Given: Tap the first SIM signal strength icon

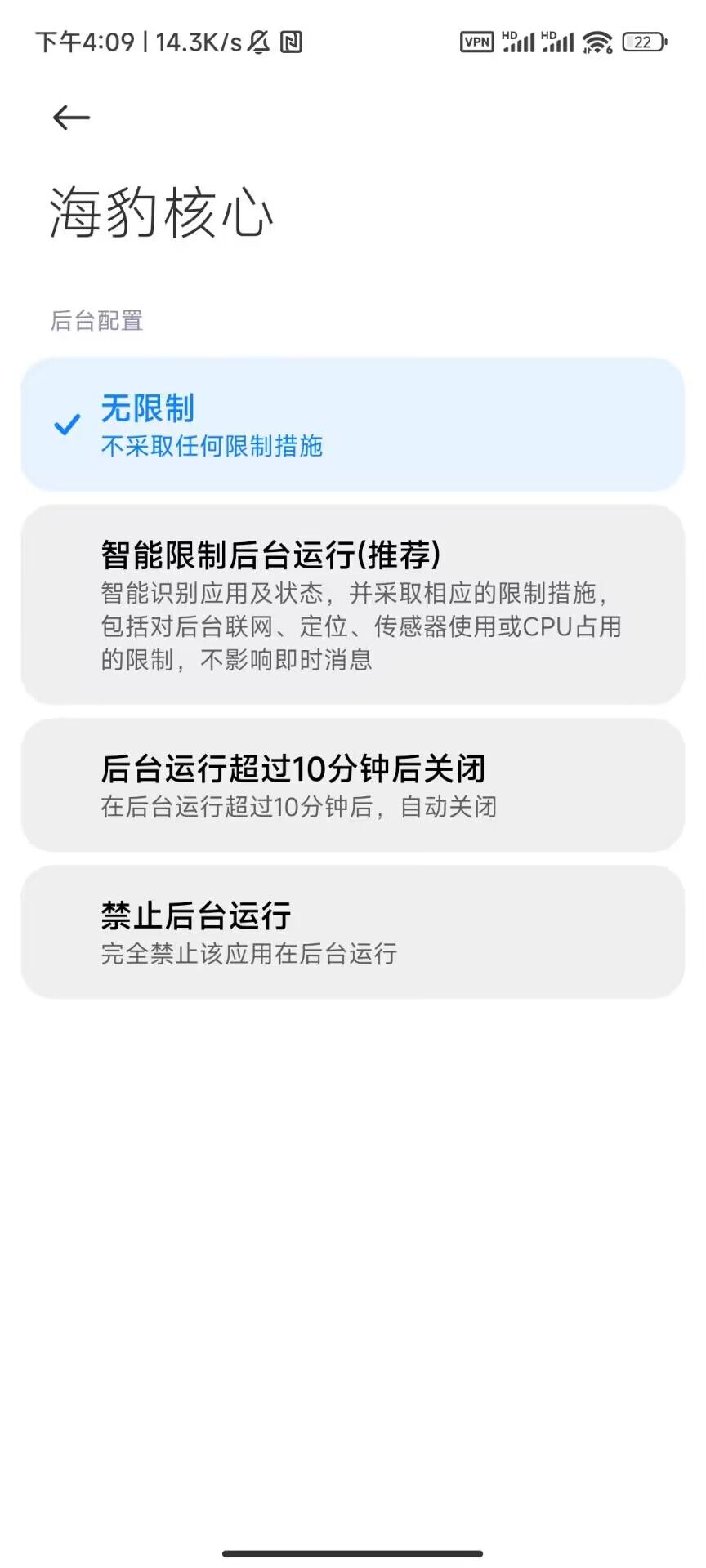Looking at the screenshot, I should point(518,42).
